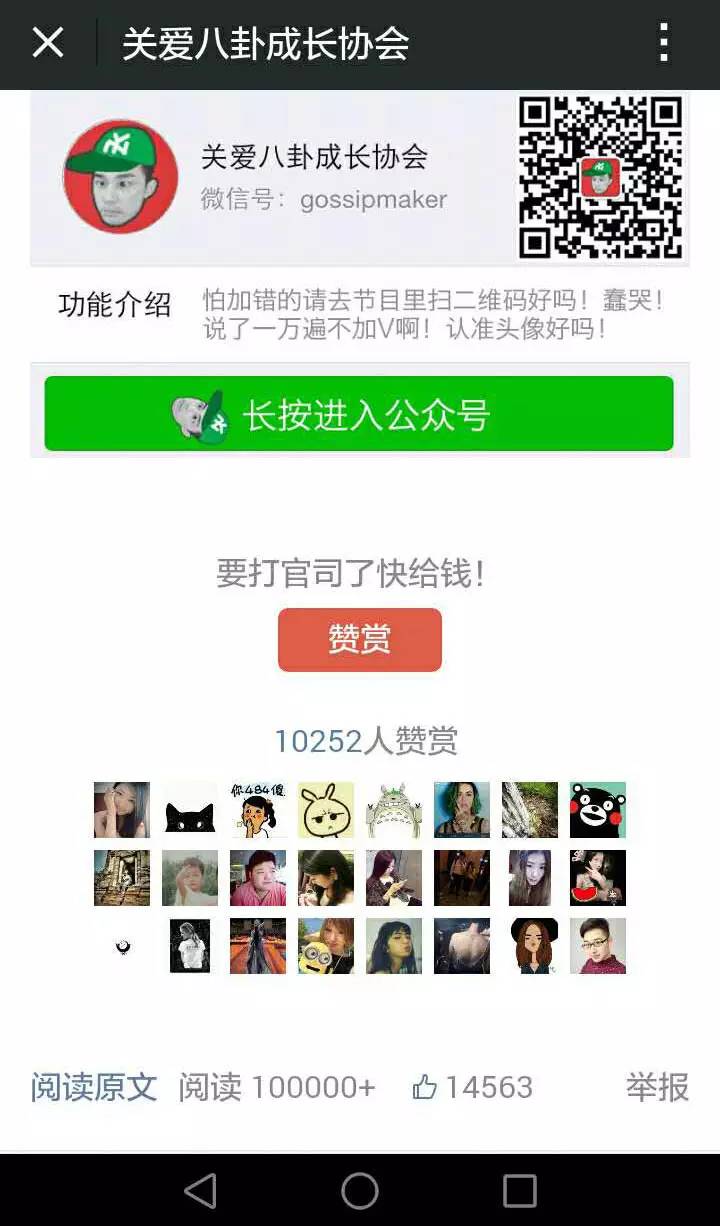Open the three-dot overflow menu
This screenshot has width=720, height=1226.
tap(663, 43)
